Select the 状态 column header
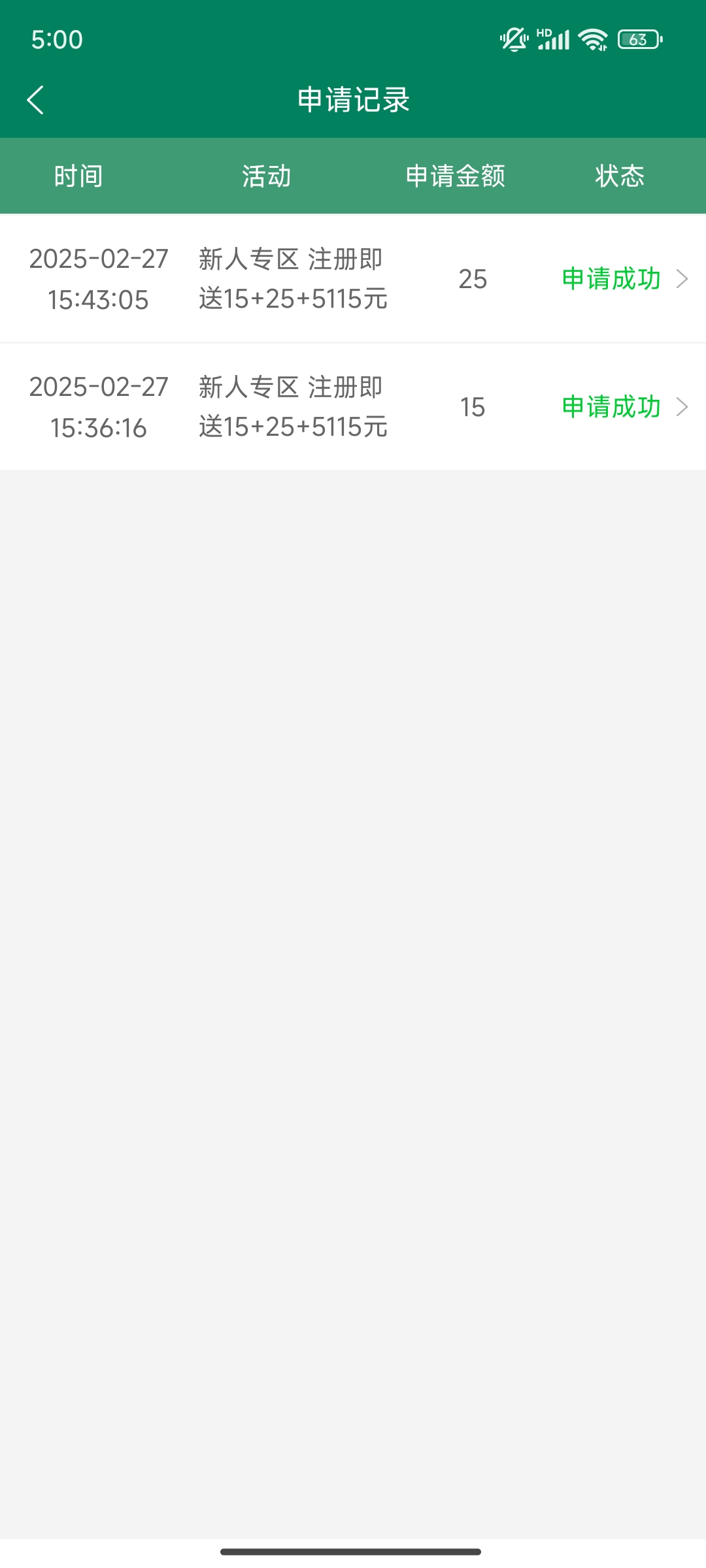 click(x=619, y=175)
